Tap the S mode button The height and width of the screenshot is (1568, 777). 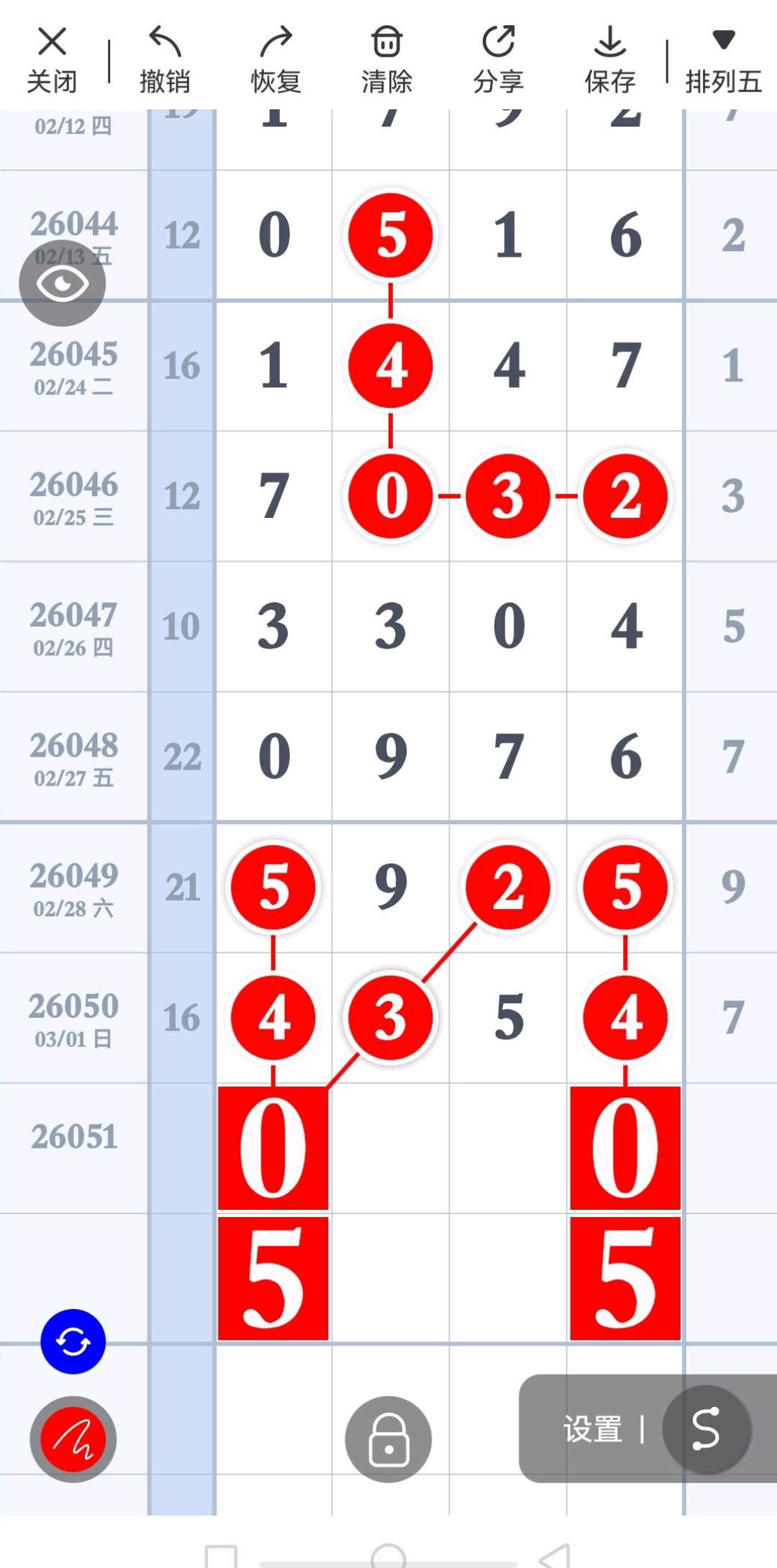tap(706, 1429)
